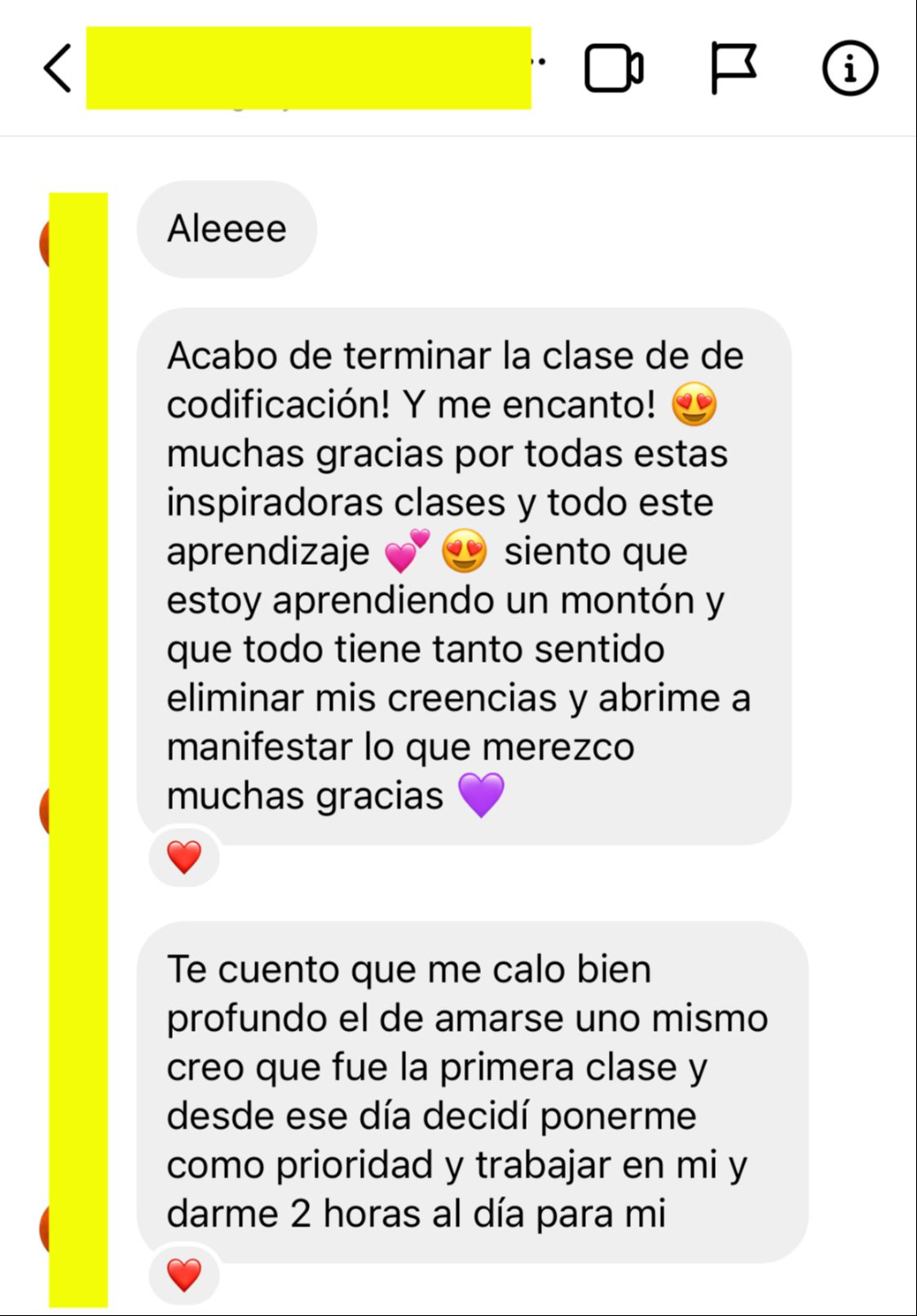Tap heart reaction under 'darme 2 horas' message
The image size is (917, 1316).
pos(184,1275)
